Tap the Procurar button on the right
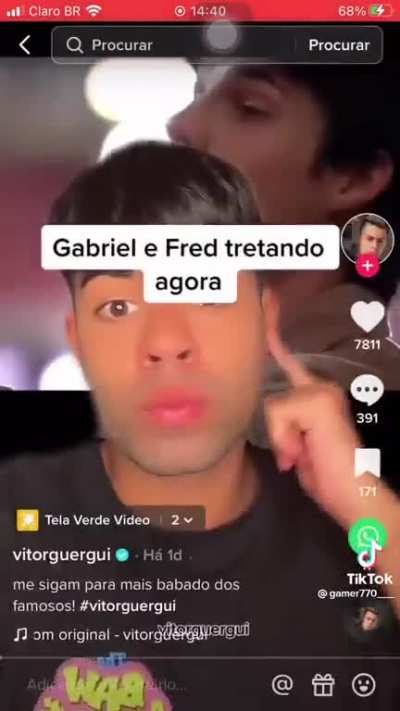This screenshot has height=711, width=400. click(339, 45)
